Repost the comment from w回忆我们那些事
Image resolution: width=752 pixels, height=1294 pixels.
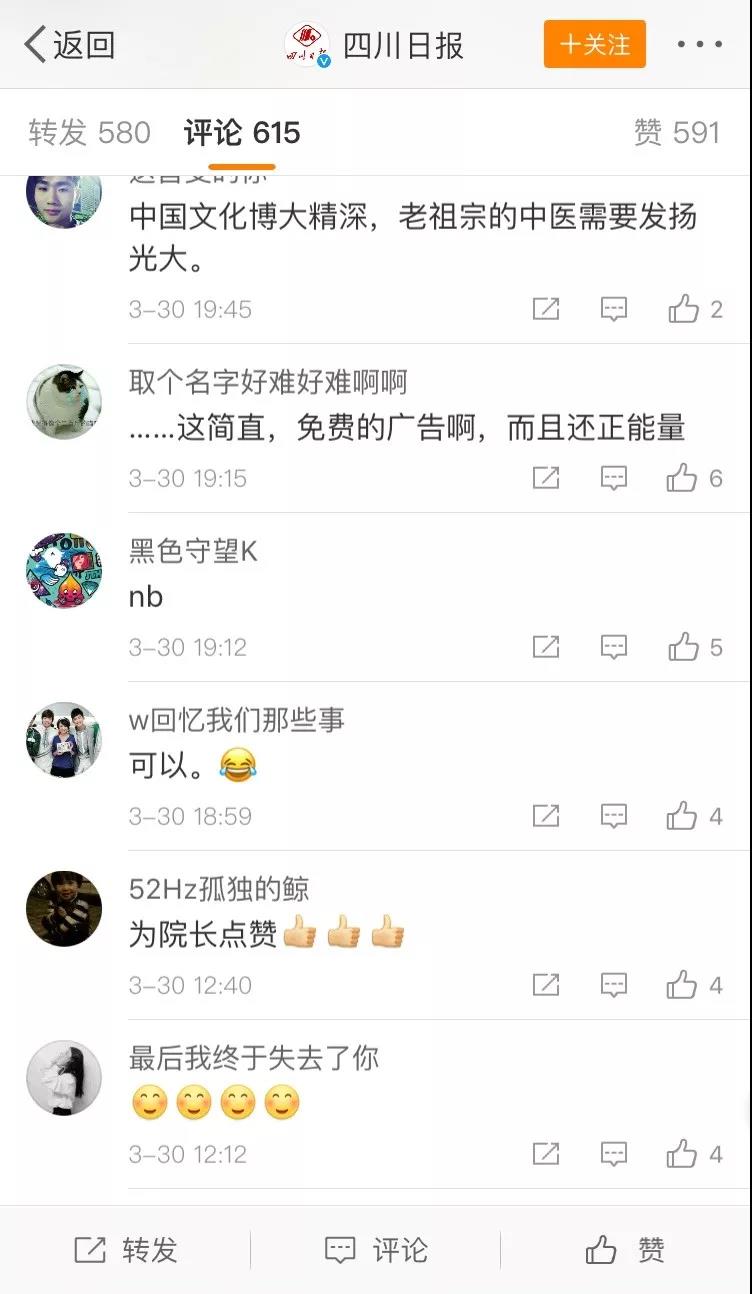[x=546, y=817]
